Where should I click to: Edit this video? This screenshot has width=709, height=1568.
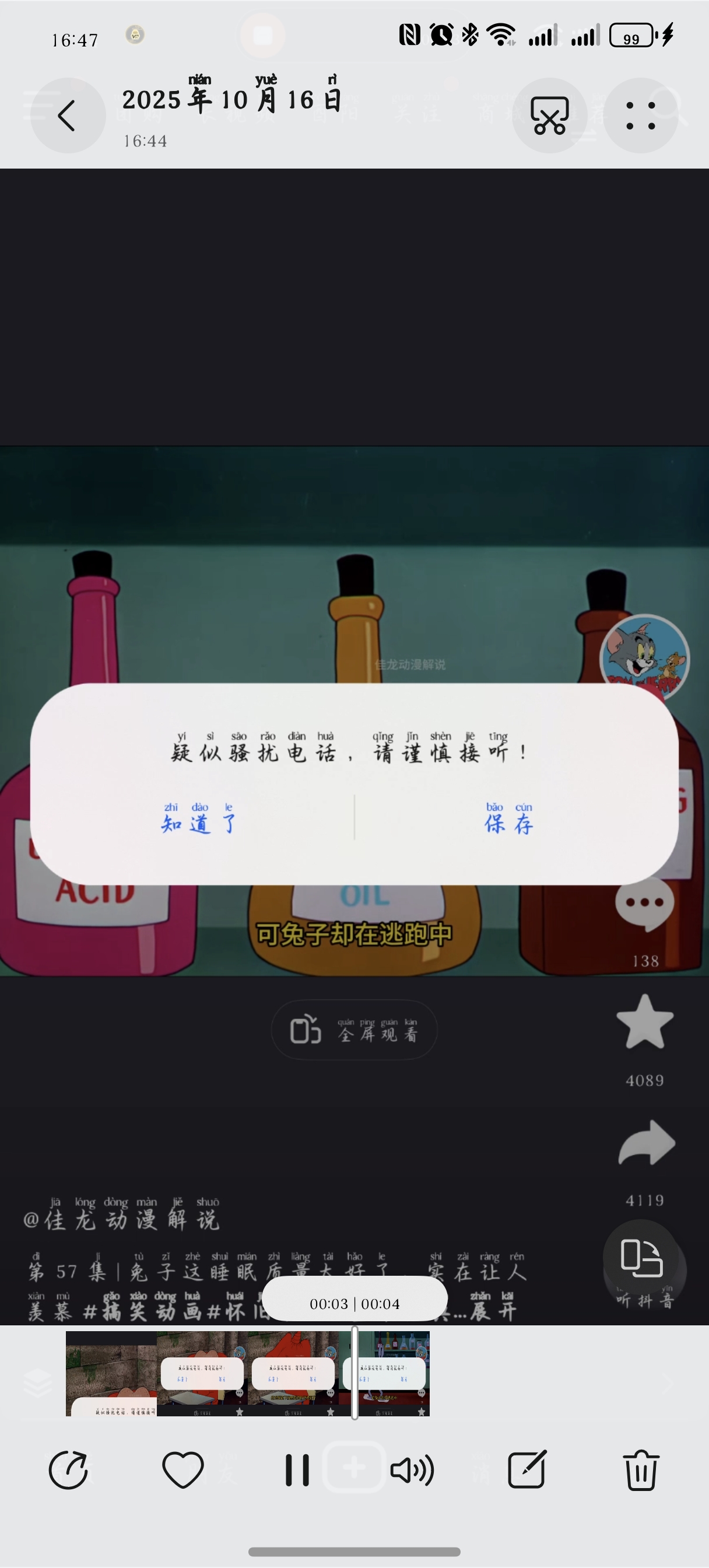[527, 1470]
